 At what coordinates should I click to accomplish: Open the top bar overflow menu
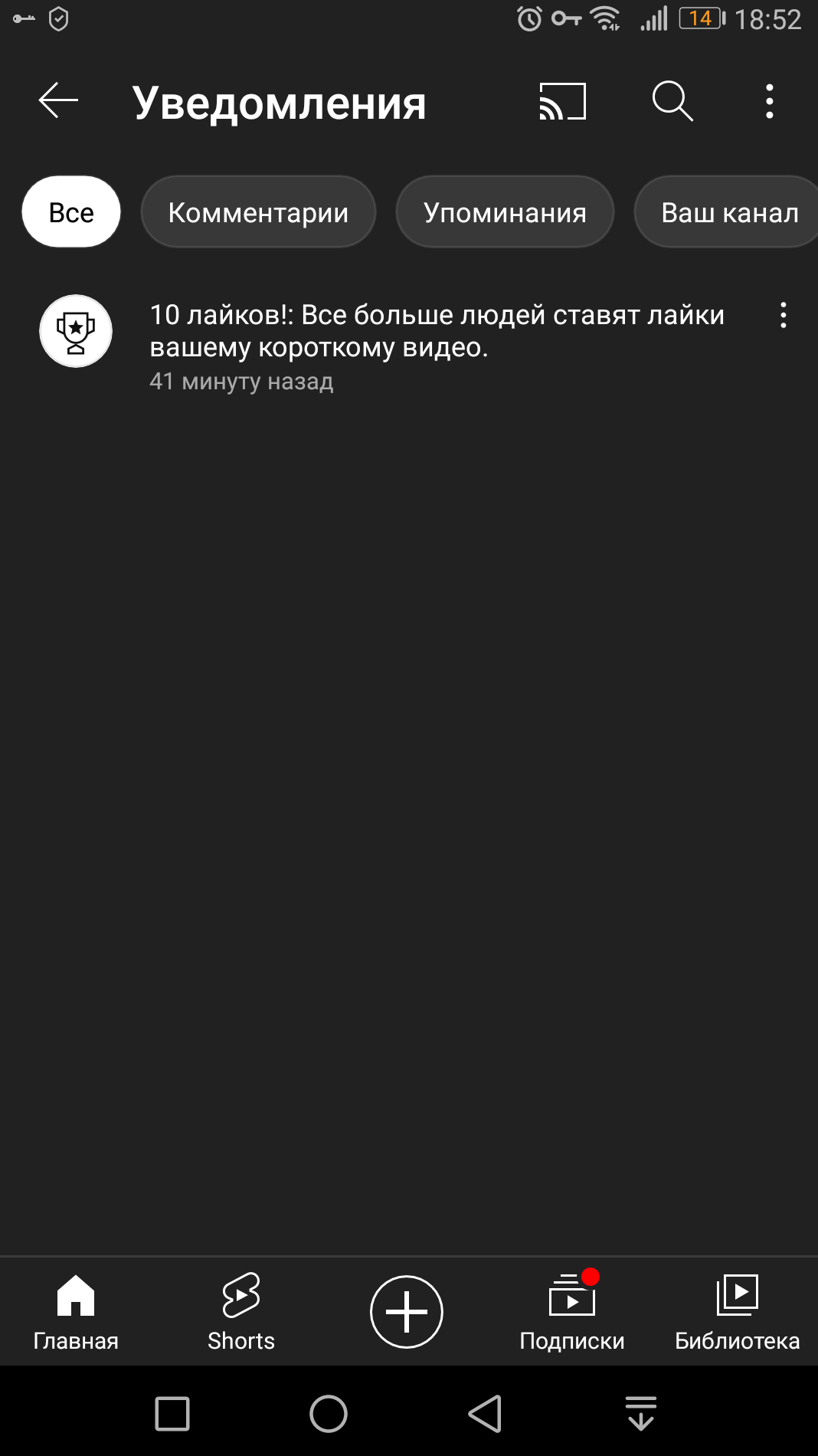pos(769,101)
